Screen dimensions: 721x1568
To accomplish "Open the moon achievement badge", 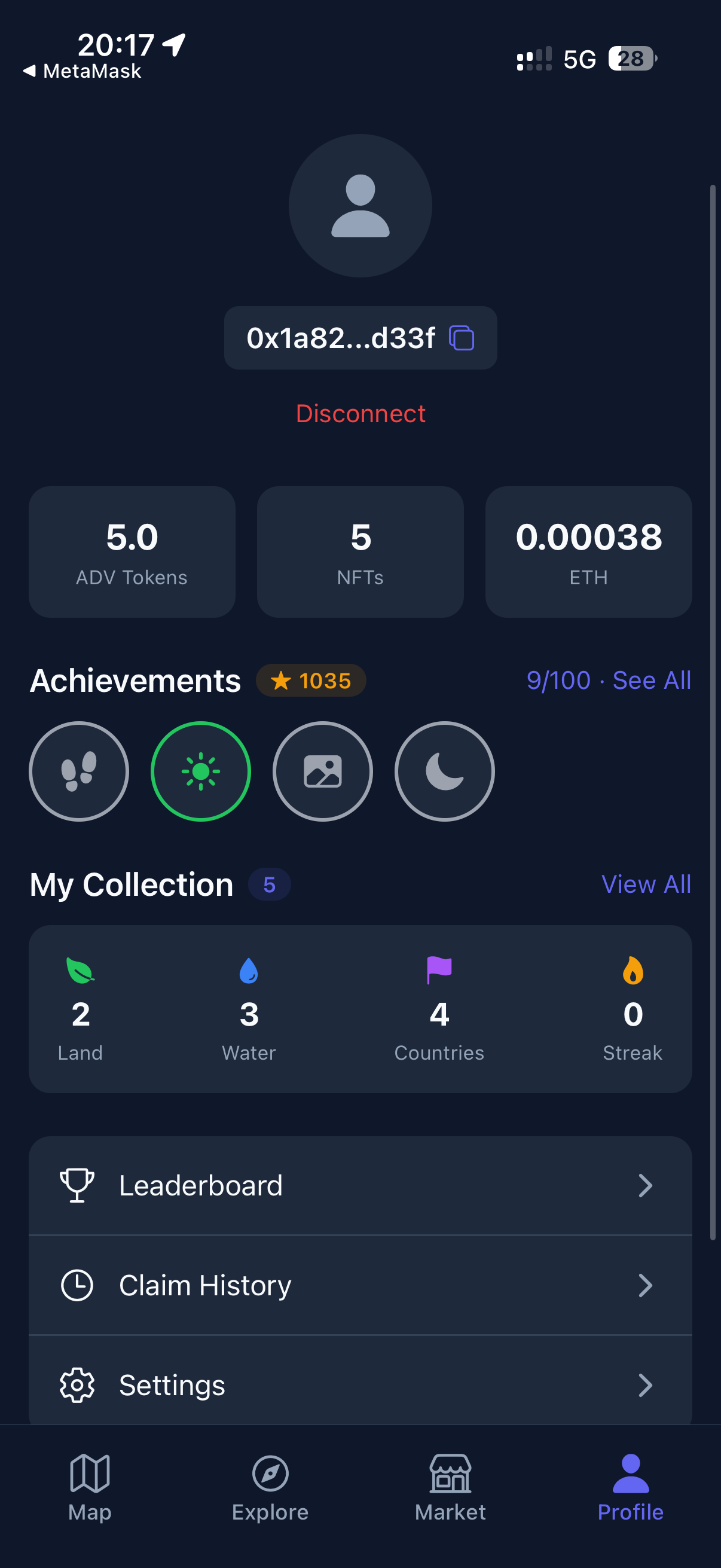I will pyautogui.click(x=444, y=771).
